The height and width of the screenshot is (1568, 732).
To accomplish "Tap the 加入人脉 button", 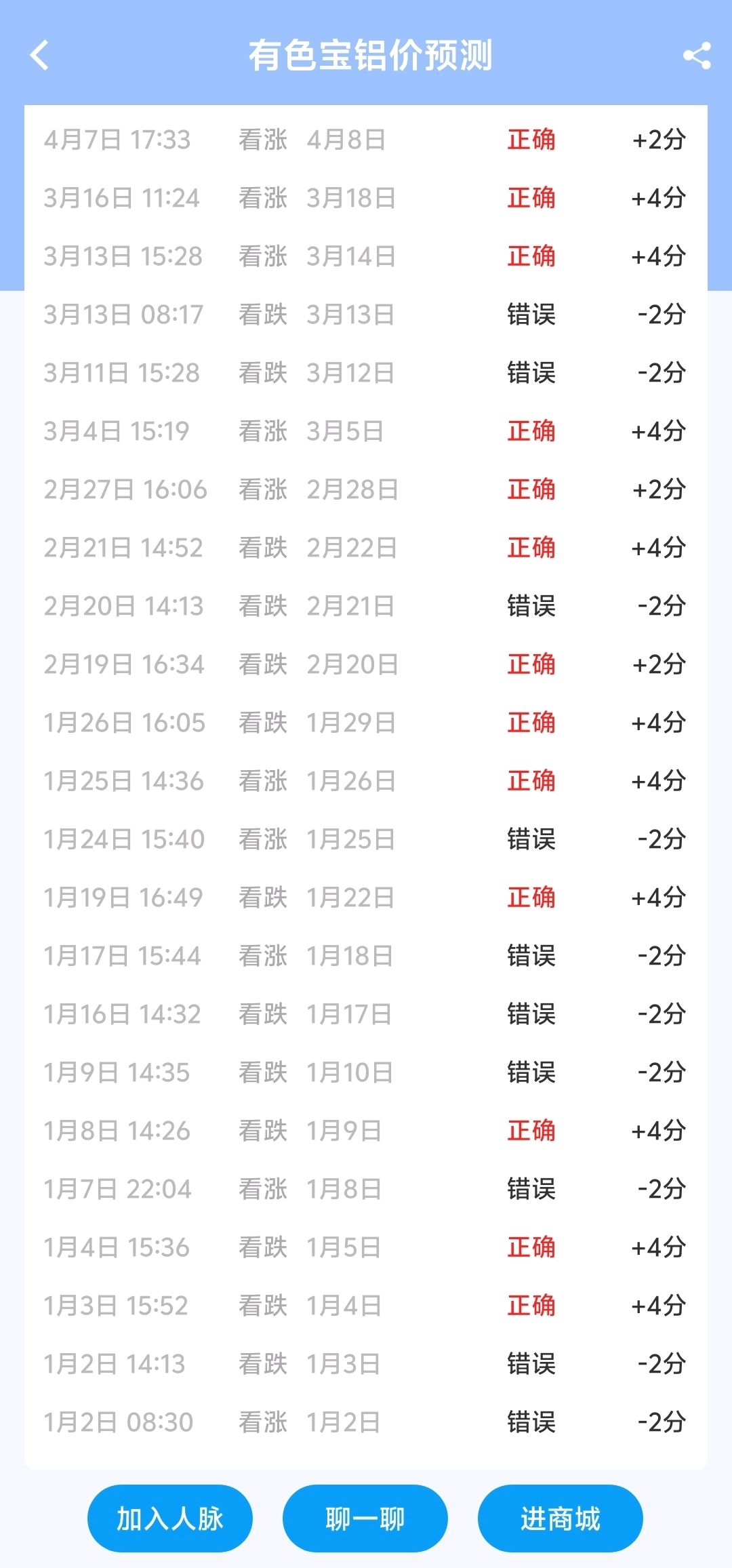I will (x=169, y=1519).
